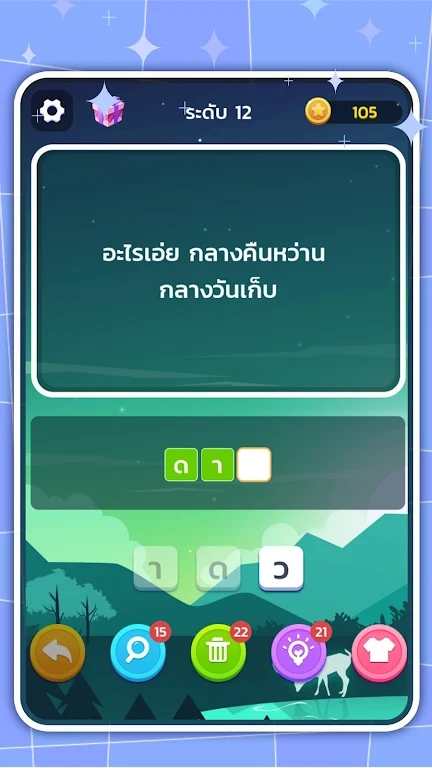The height and width of the screenshot is (768, 432).
Task: Tap the coin balance showing 105
Action: pos(354,112)
